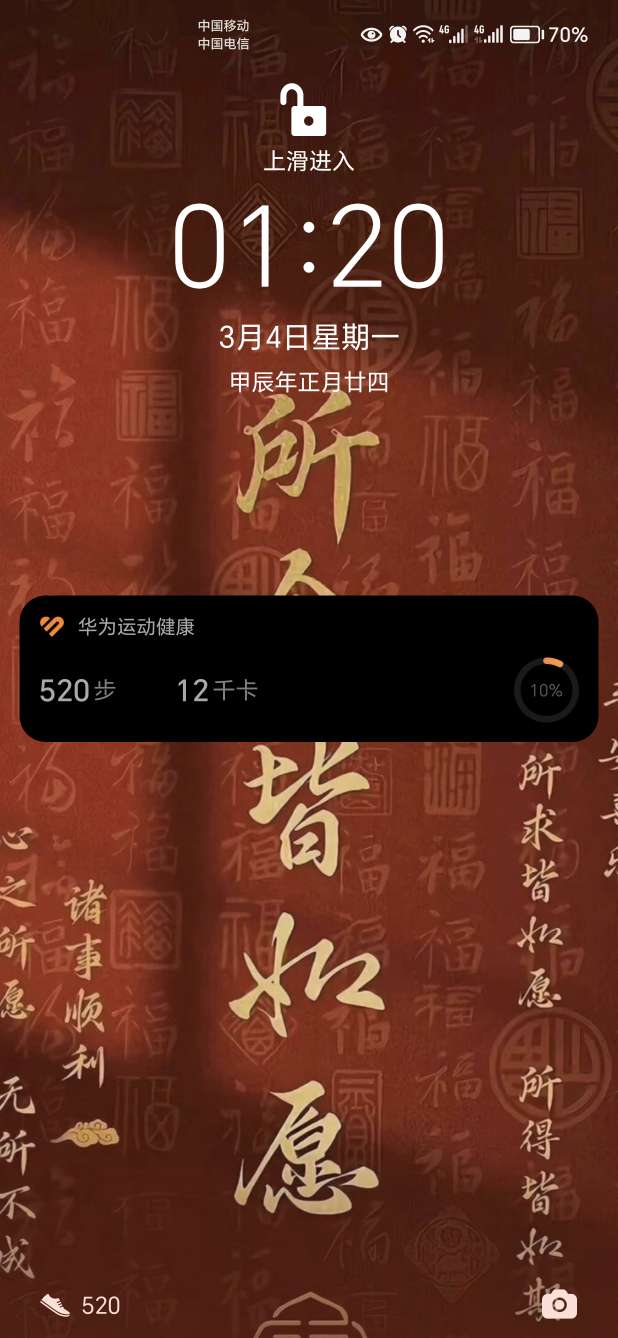618x1338 pixels.
Task: Open the camera shortcut icon
Action: [559, 1303]
